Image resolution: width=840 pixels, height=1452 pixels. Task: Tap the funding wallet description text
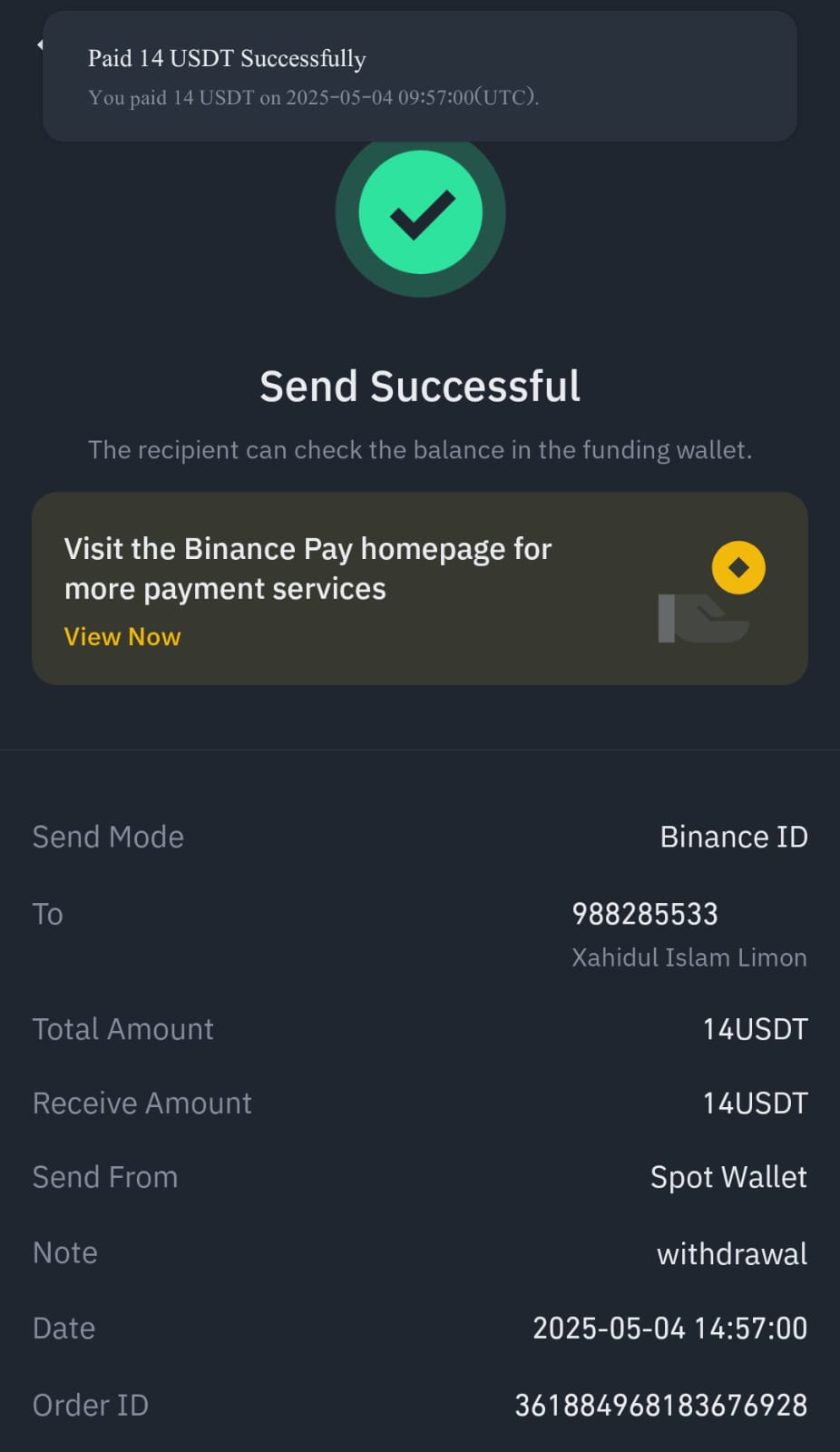click(x=420, y=449)
